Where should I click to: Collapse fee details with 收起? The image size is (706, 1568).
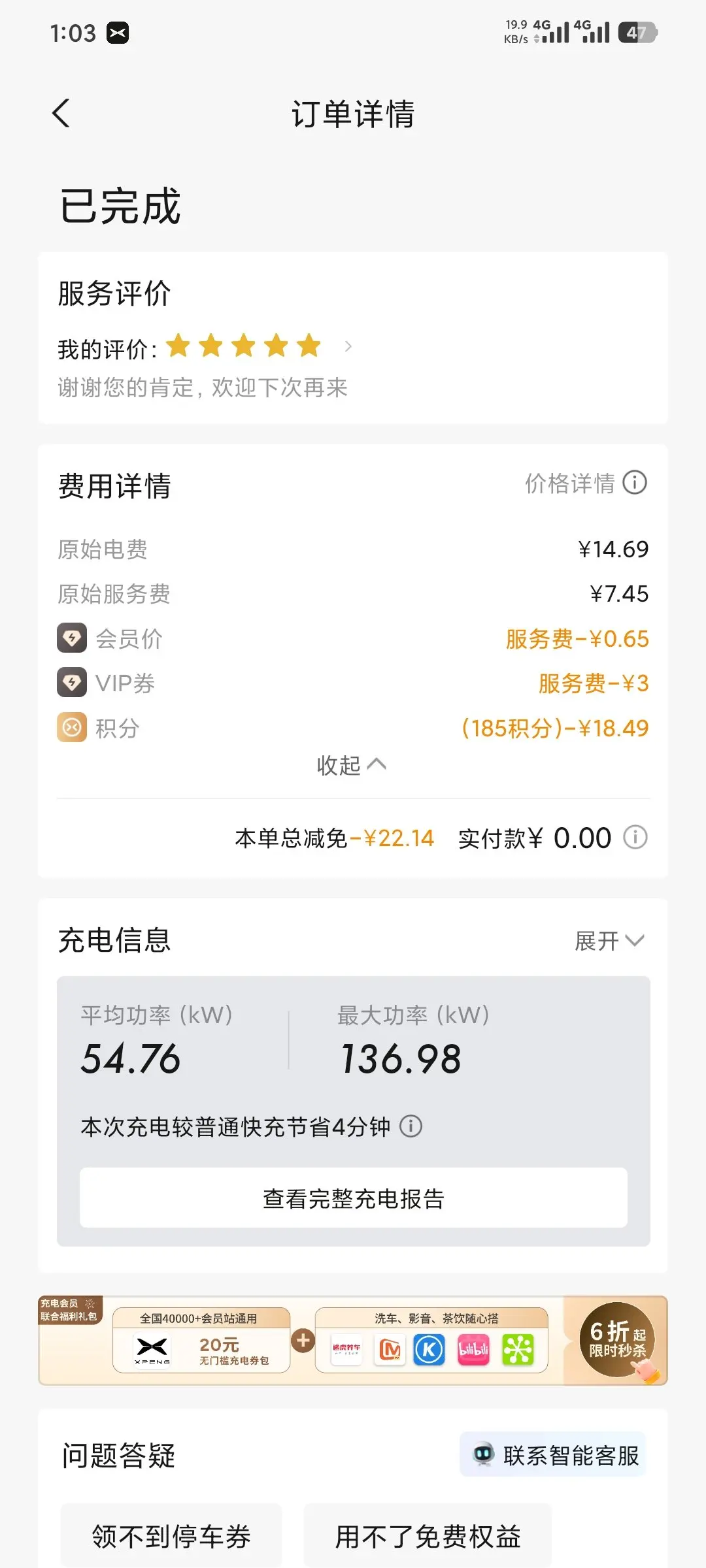point(352,764)
